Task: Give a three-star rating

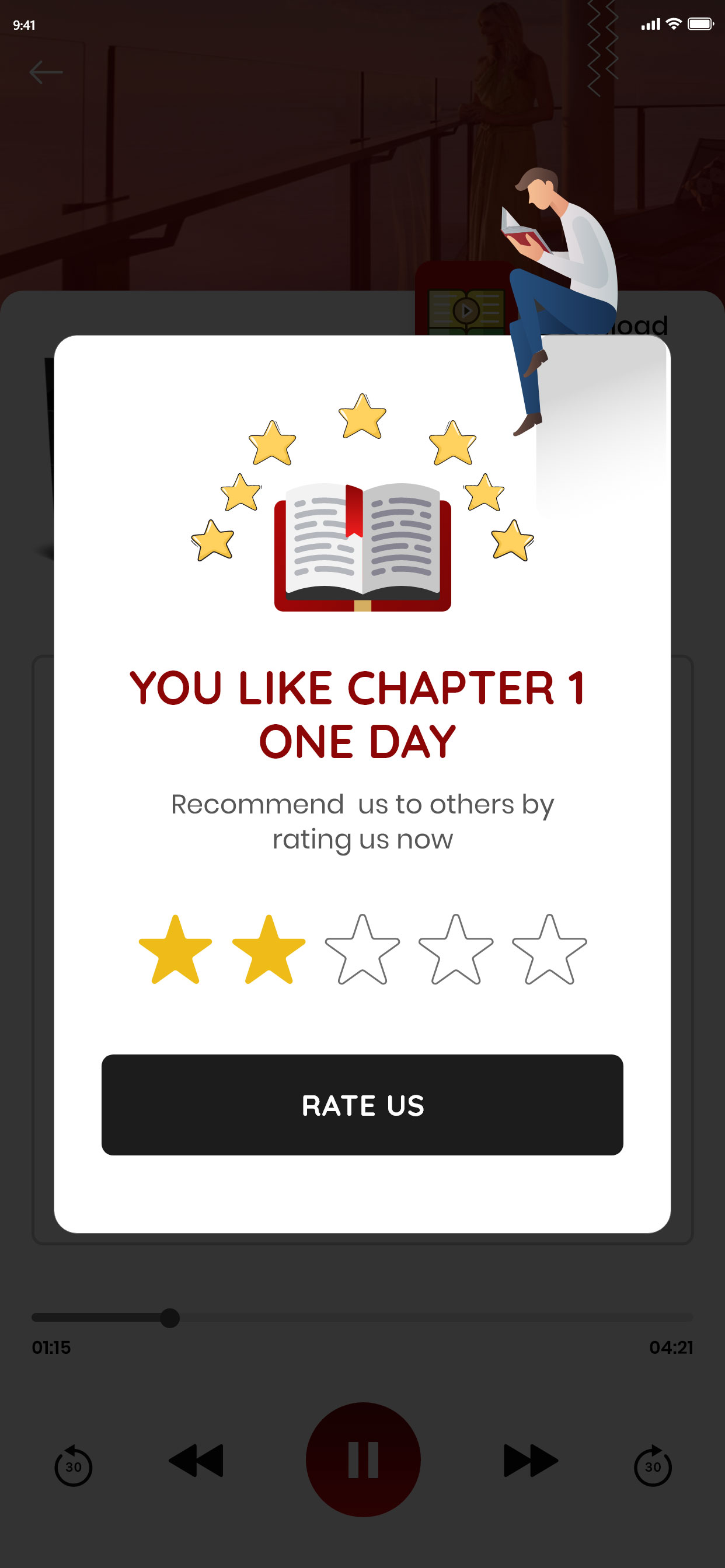Action: [x=362, y=950]
